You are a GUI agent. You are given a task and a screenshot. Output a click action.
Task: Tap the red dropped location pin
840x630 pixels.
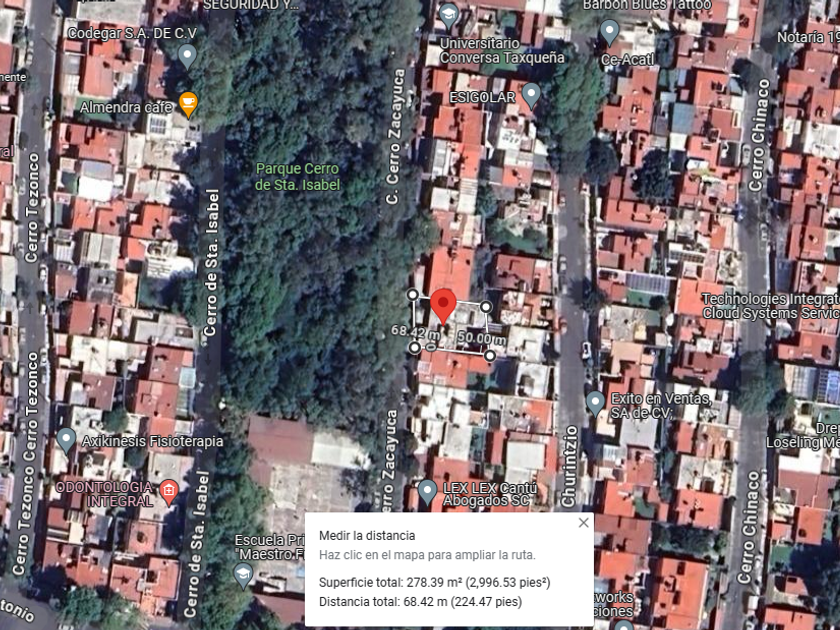(443, 306)
